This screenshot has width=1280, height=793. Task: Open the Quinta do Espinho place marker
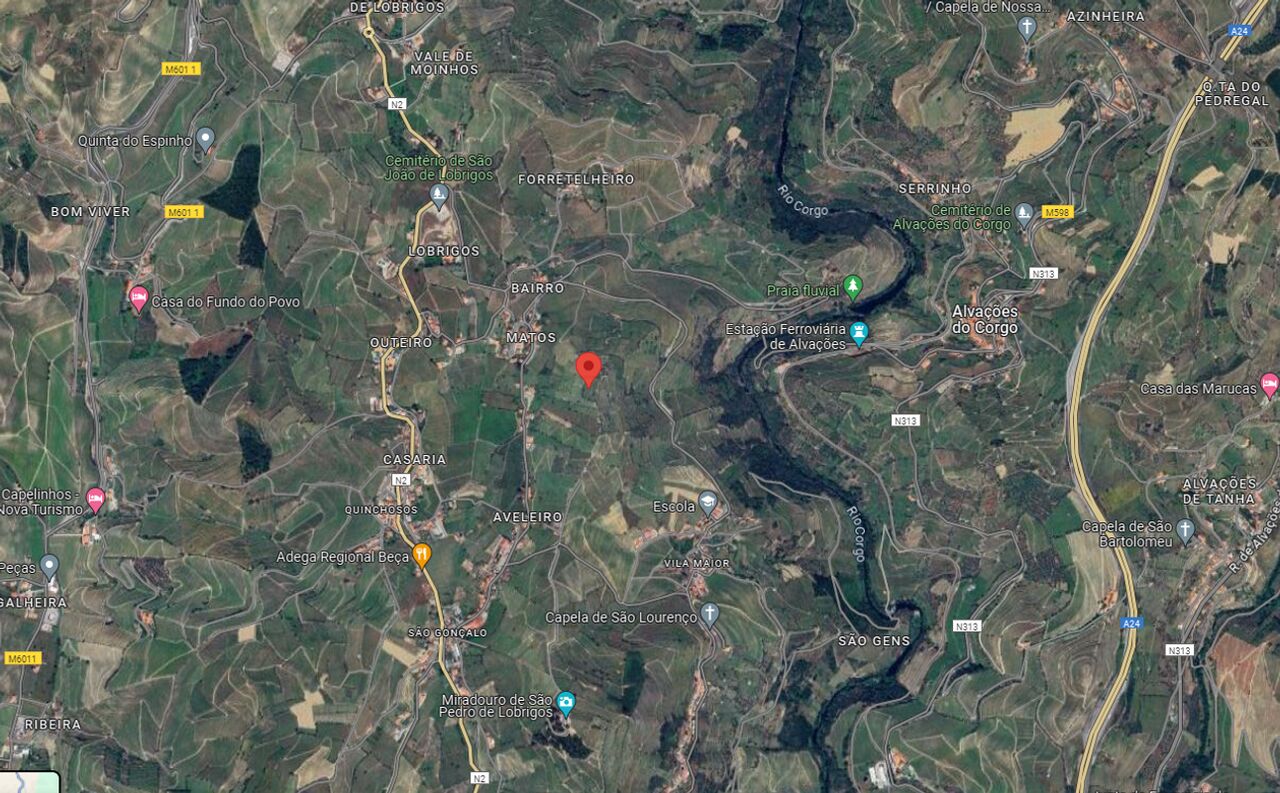[205, 140]
